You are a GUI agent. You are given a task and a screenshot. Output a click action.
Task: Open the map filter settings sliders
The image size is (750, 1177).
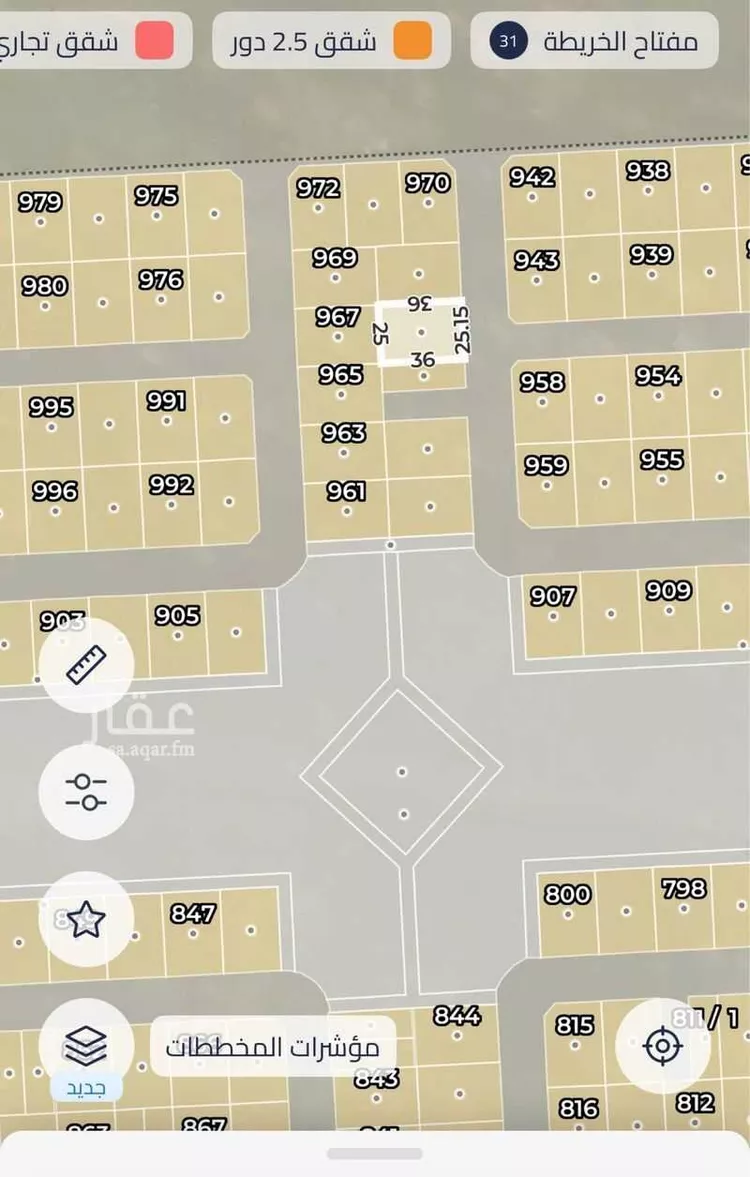[x=86, y=792]
